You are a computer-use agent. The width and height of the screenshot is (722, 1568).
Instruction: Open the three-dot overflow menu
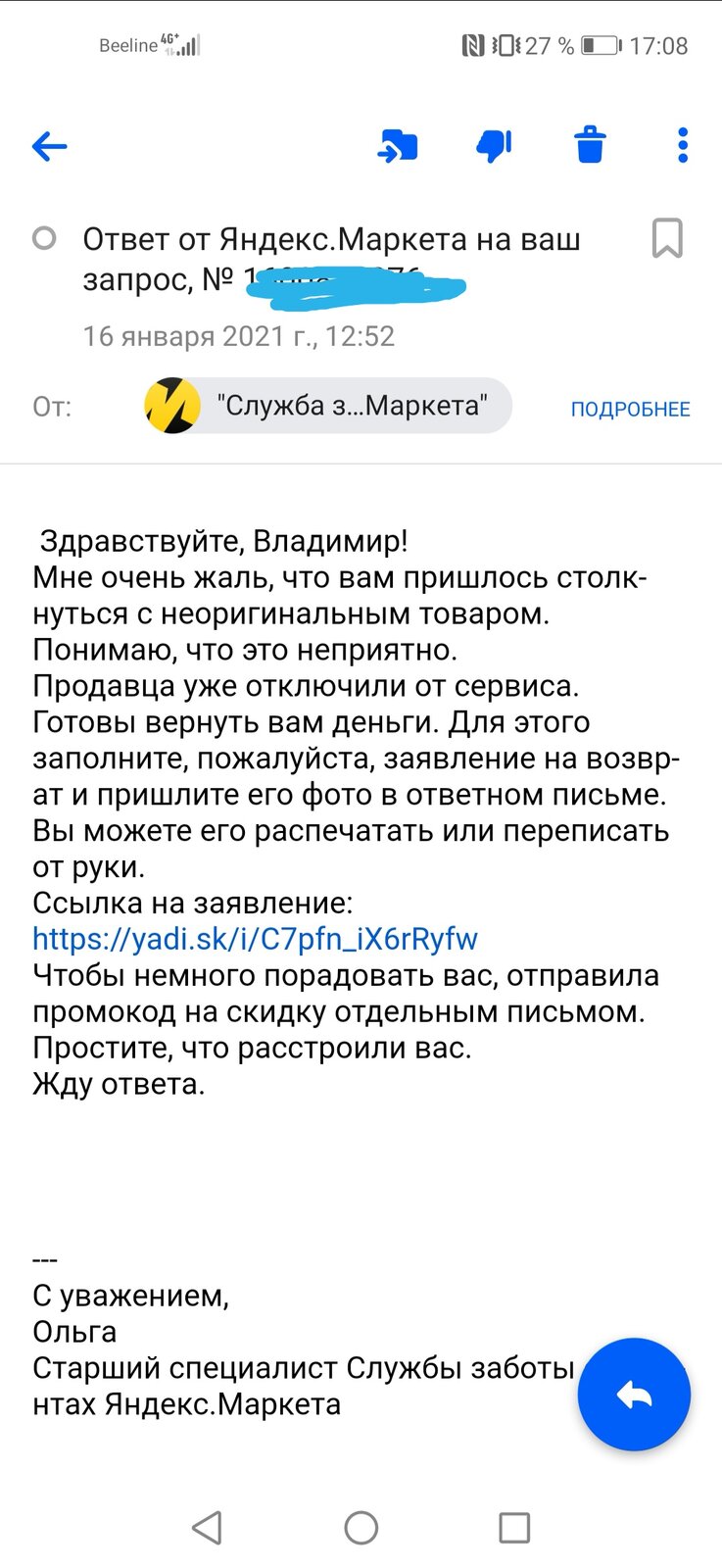pos(683,145)
